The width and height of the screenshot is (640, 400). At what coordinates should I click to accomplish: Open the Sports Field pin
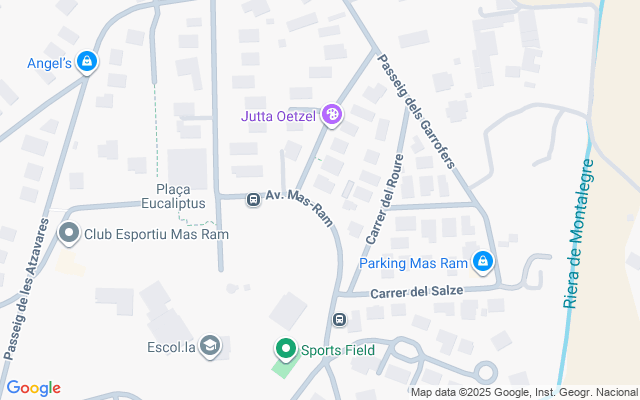285,350
